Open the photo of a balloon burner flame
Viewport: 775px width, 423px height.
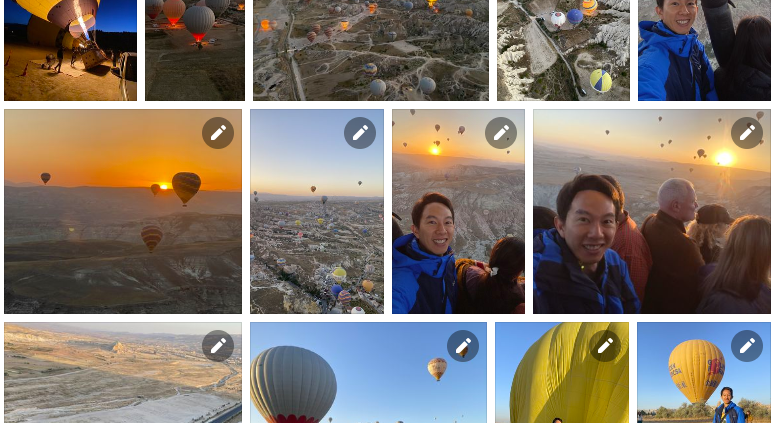(x=70, y=50)
